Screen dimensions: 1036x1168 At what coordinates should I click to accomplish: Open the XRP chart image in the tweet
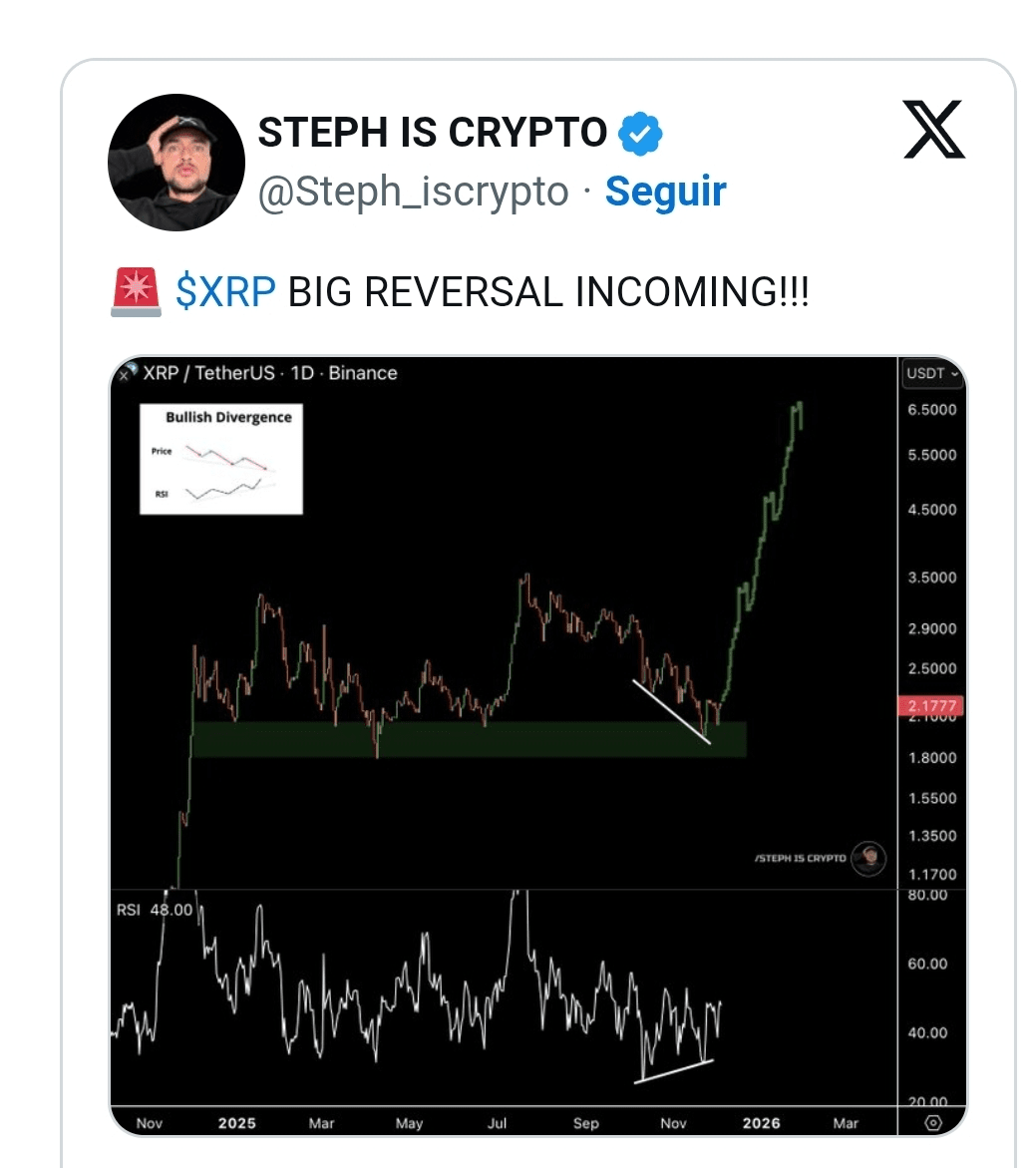point(538,746)
